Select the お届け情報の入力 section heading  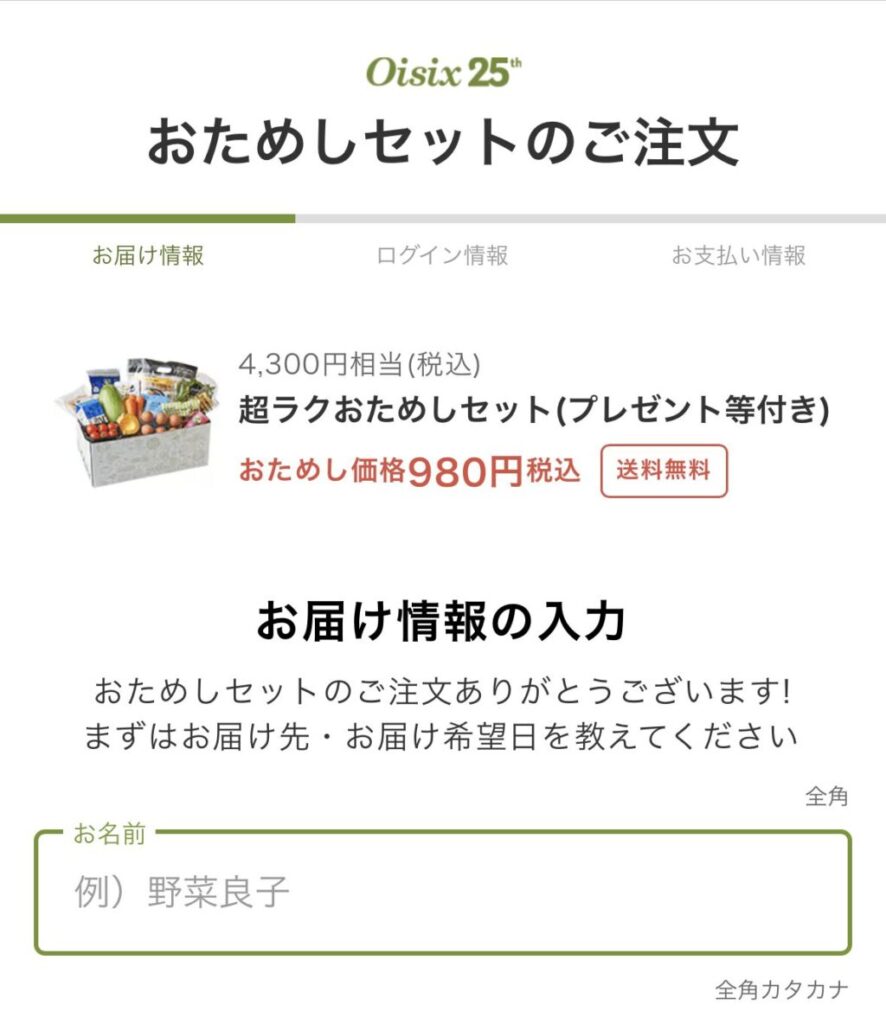pyautogui.click(x=443, y=619)
